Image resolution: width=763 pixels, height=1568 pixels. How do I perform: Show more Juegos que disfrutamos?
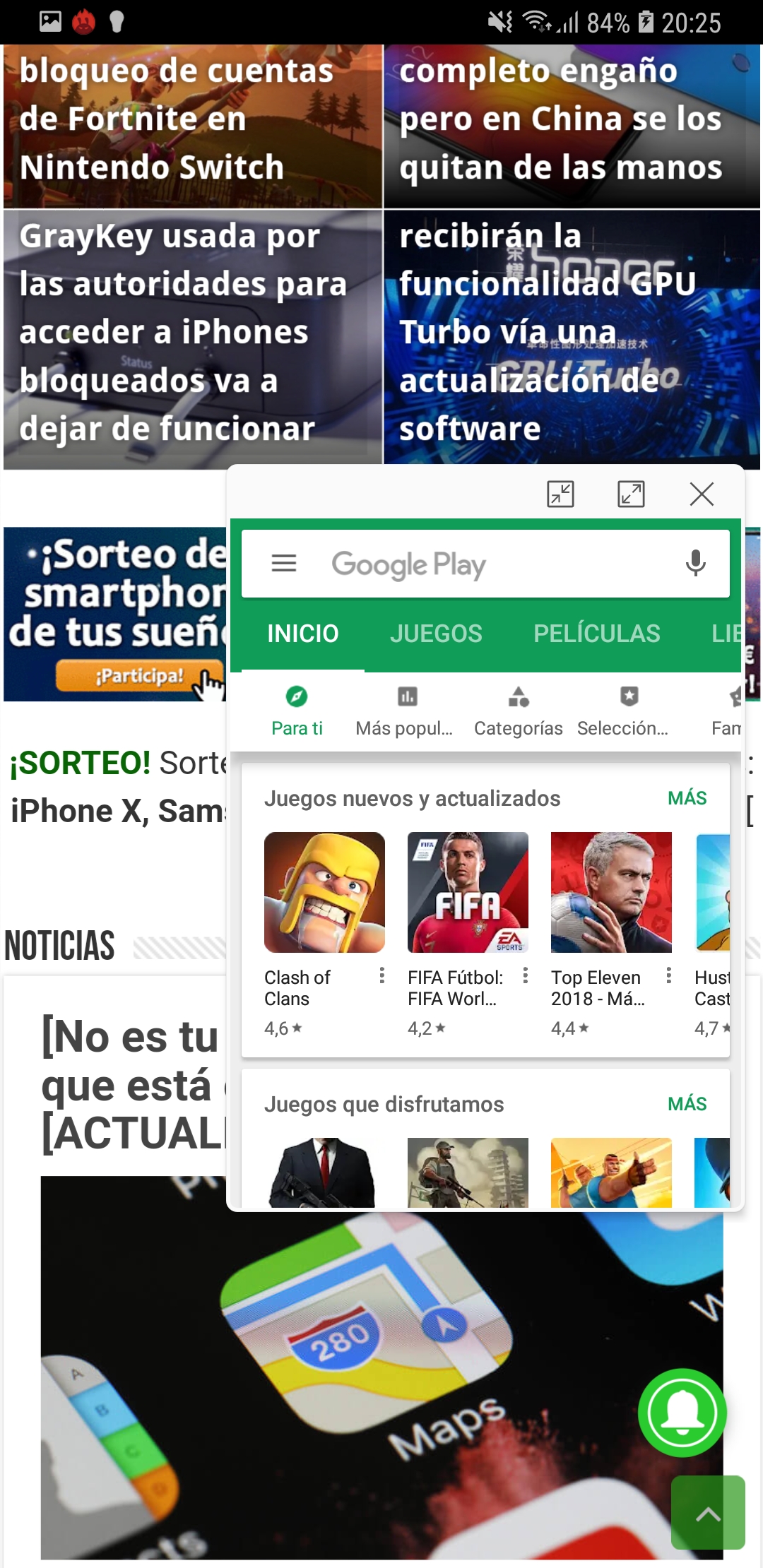coord(687,1104)
